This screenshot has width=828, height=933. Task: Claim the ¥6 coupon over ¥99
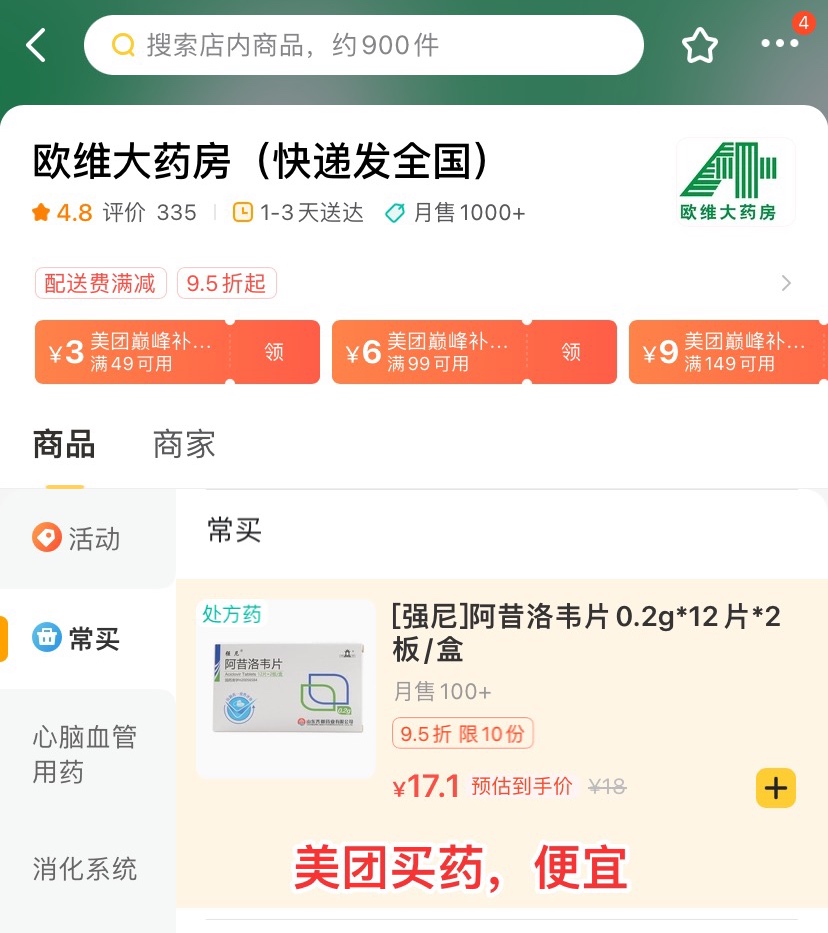(x=571, y=352)
